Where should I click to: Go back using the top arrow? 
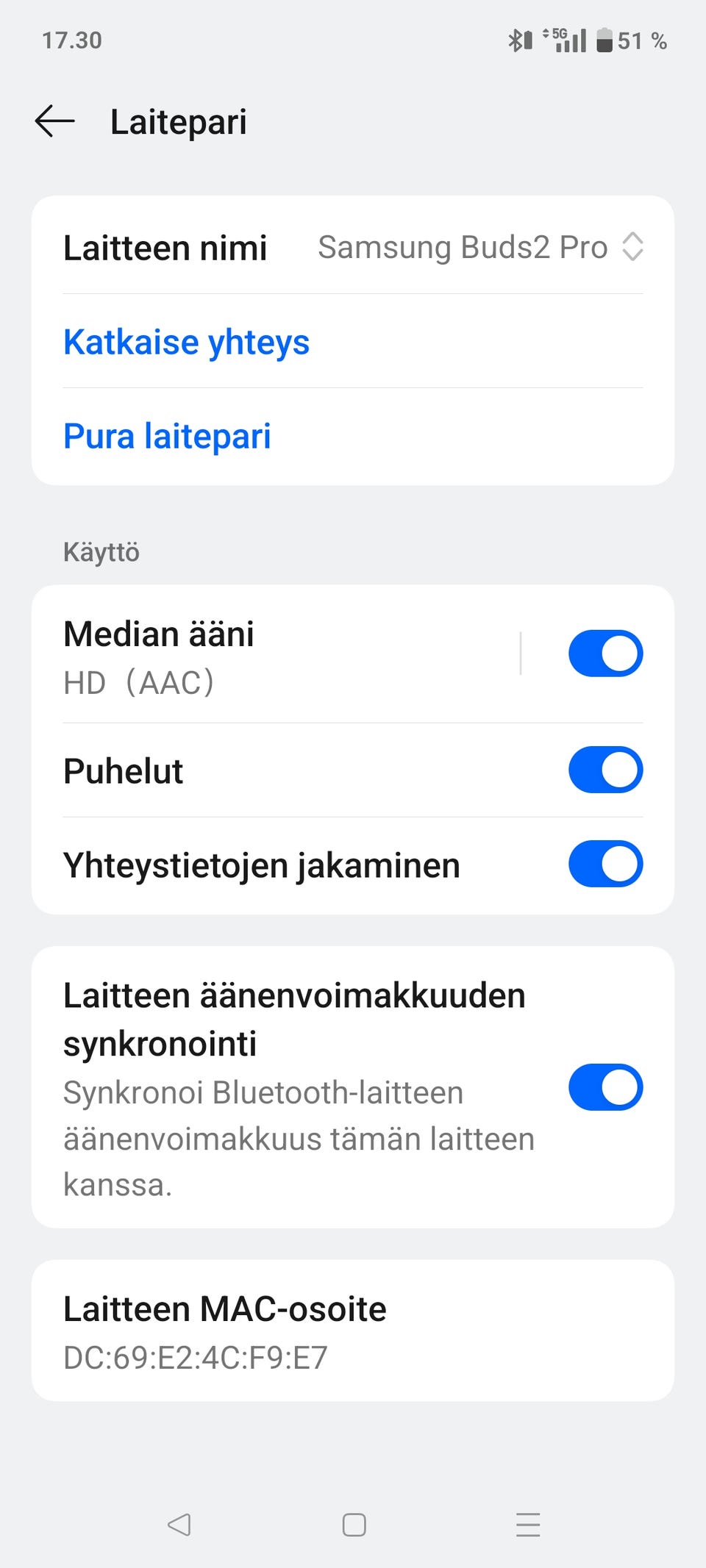(x=55, y=121)
